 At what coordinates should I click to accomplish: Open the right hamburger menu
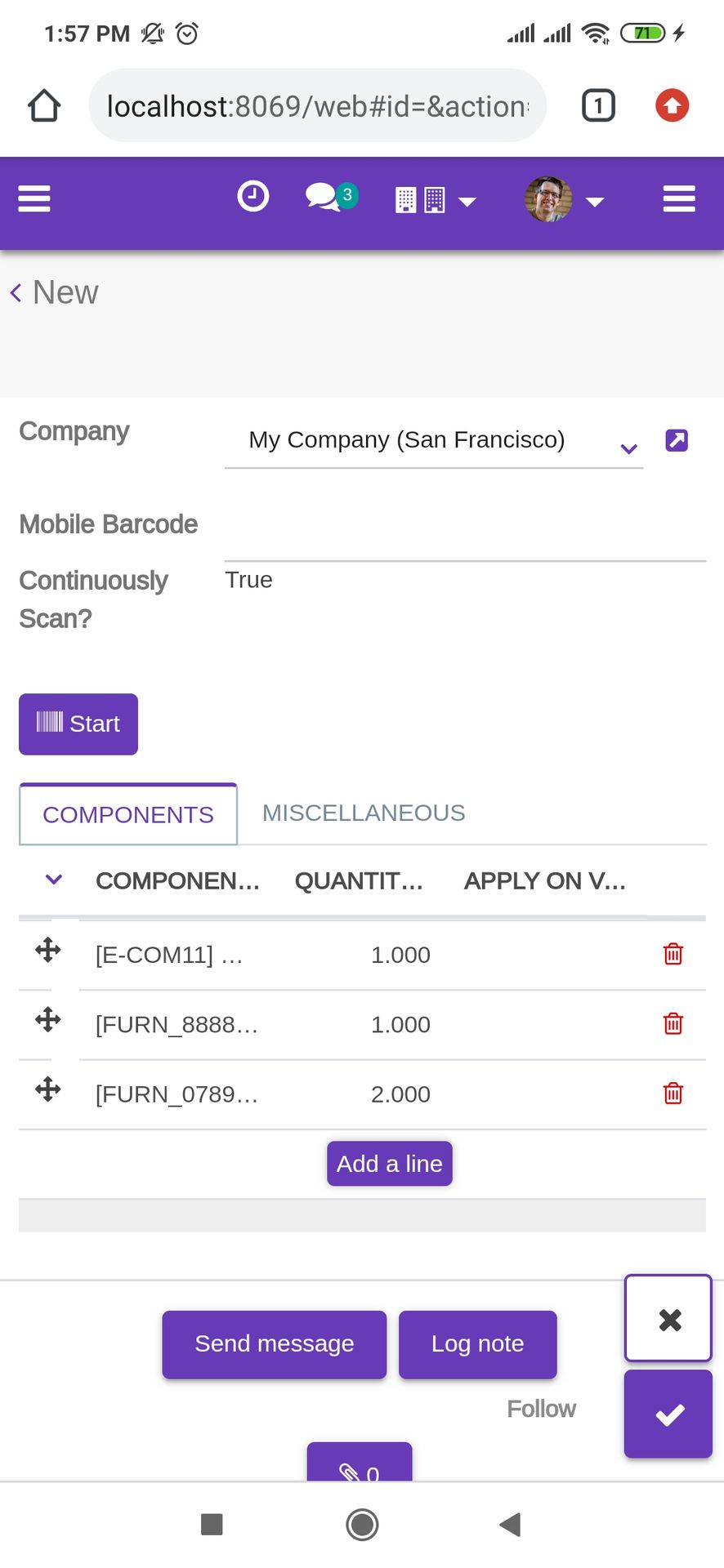679,198
